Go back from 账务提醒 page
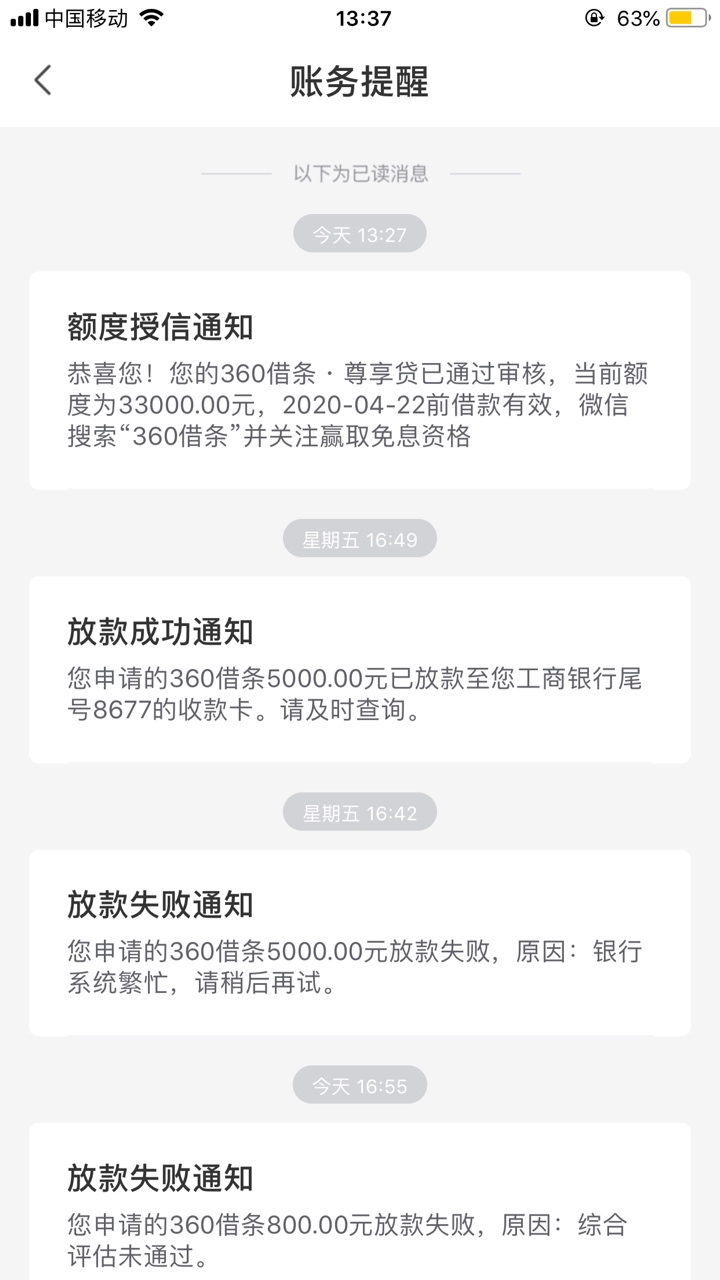This screenshot has width=720, height=1280. coord(42,80)
